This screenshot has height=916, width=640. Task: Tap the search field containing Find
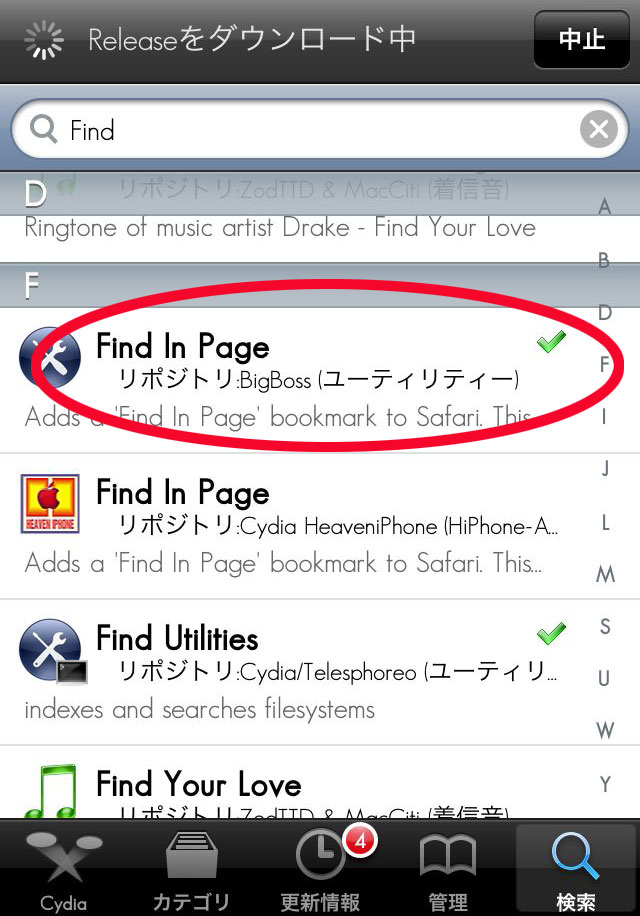point(300,130)
